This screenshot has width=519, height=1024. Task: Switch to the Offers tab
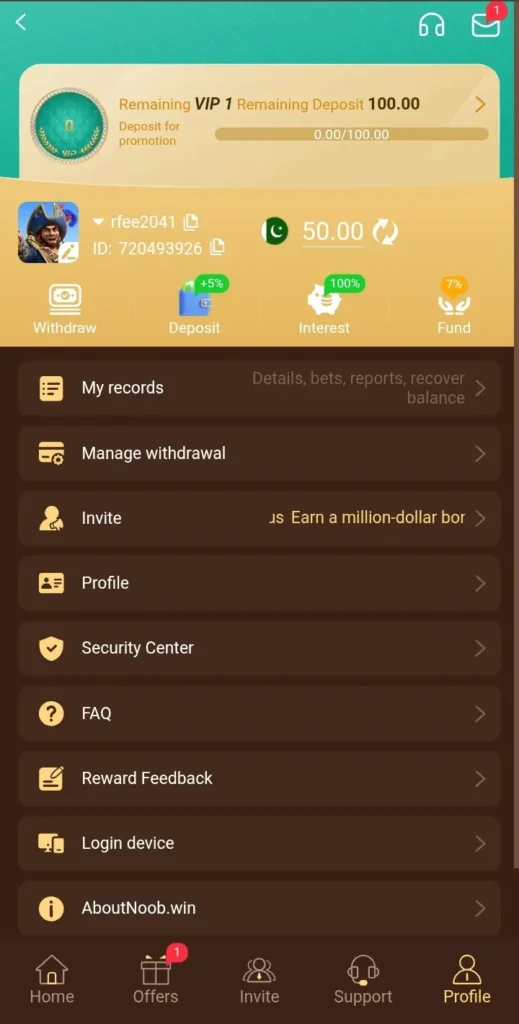coord(155,978)
